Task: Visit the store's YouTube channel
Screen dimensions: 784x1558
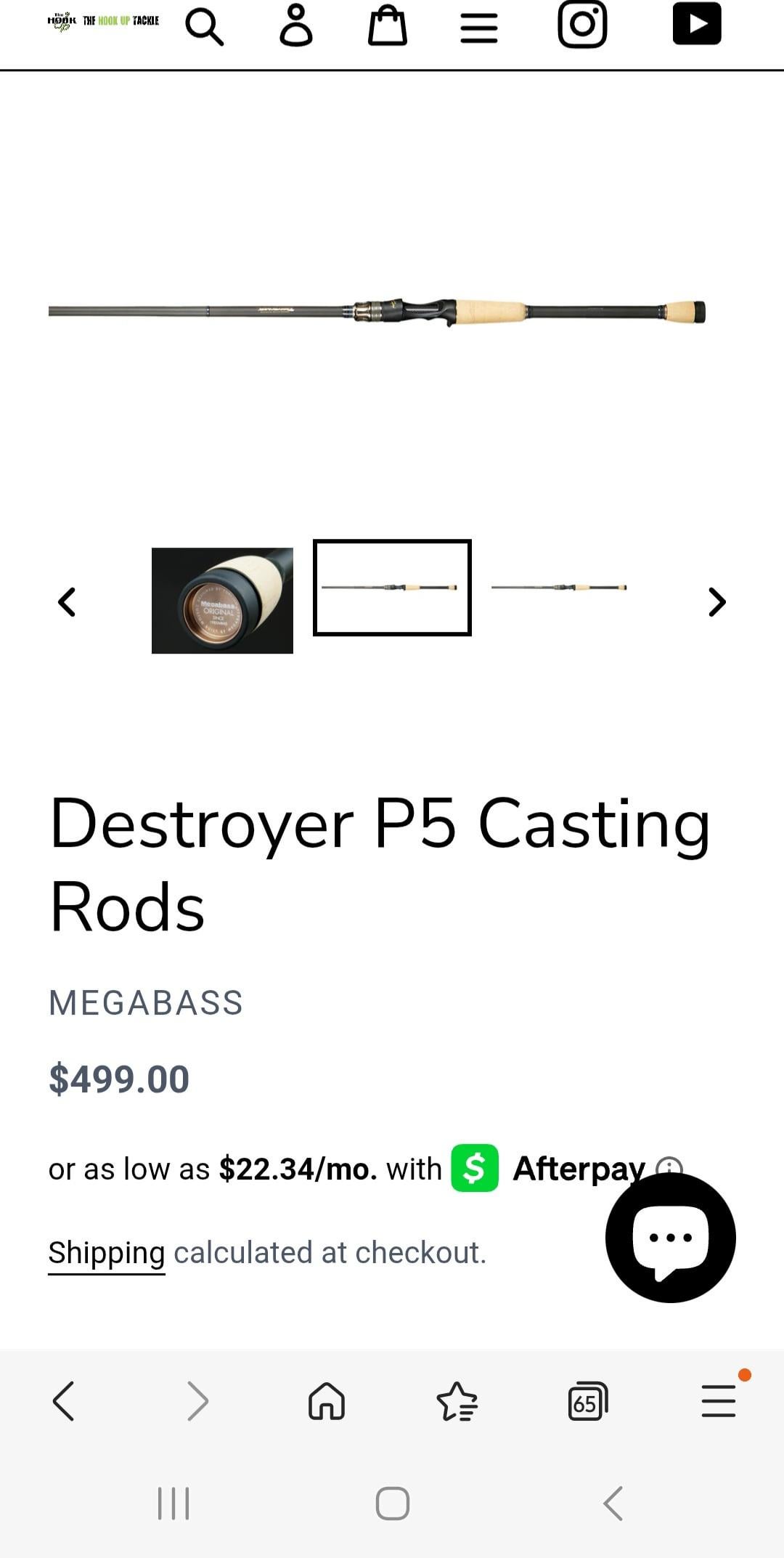Action: 696,24
